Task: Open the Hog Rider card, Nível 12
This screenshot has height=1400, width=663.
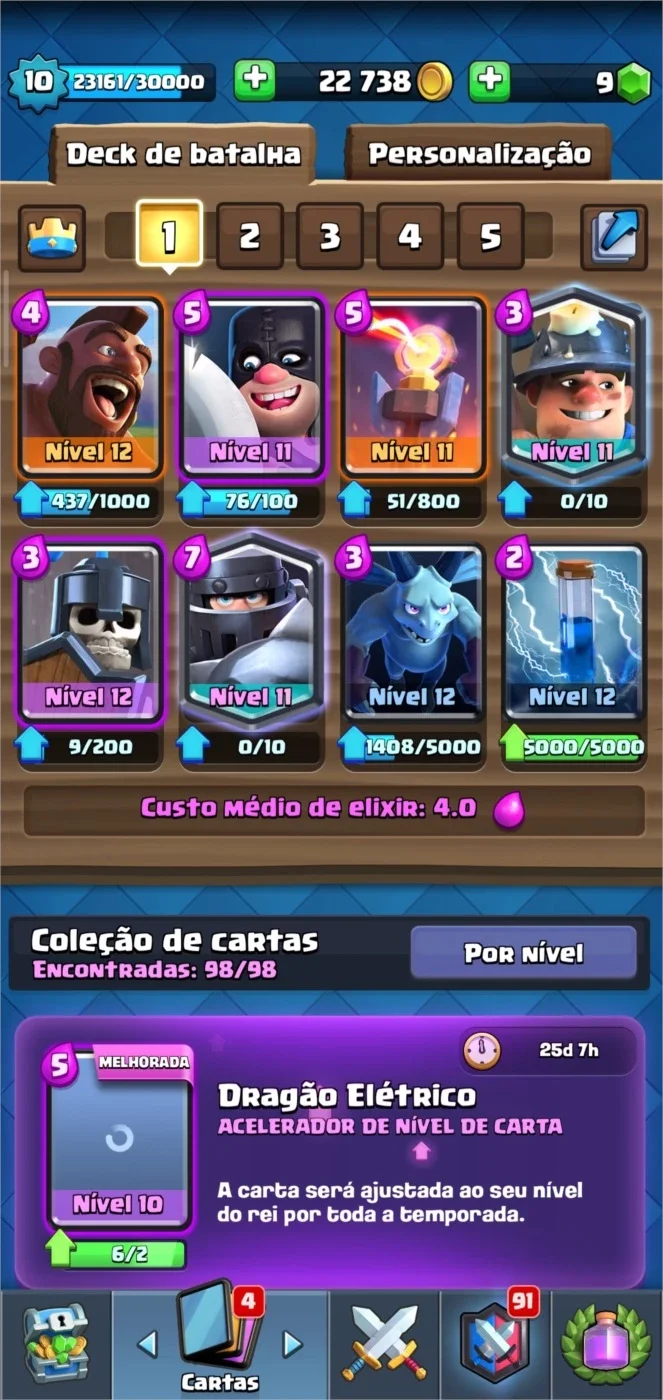Action: pyautogui.click(x=90, y=385)
